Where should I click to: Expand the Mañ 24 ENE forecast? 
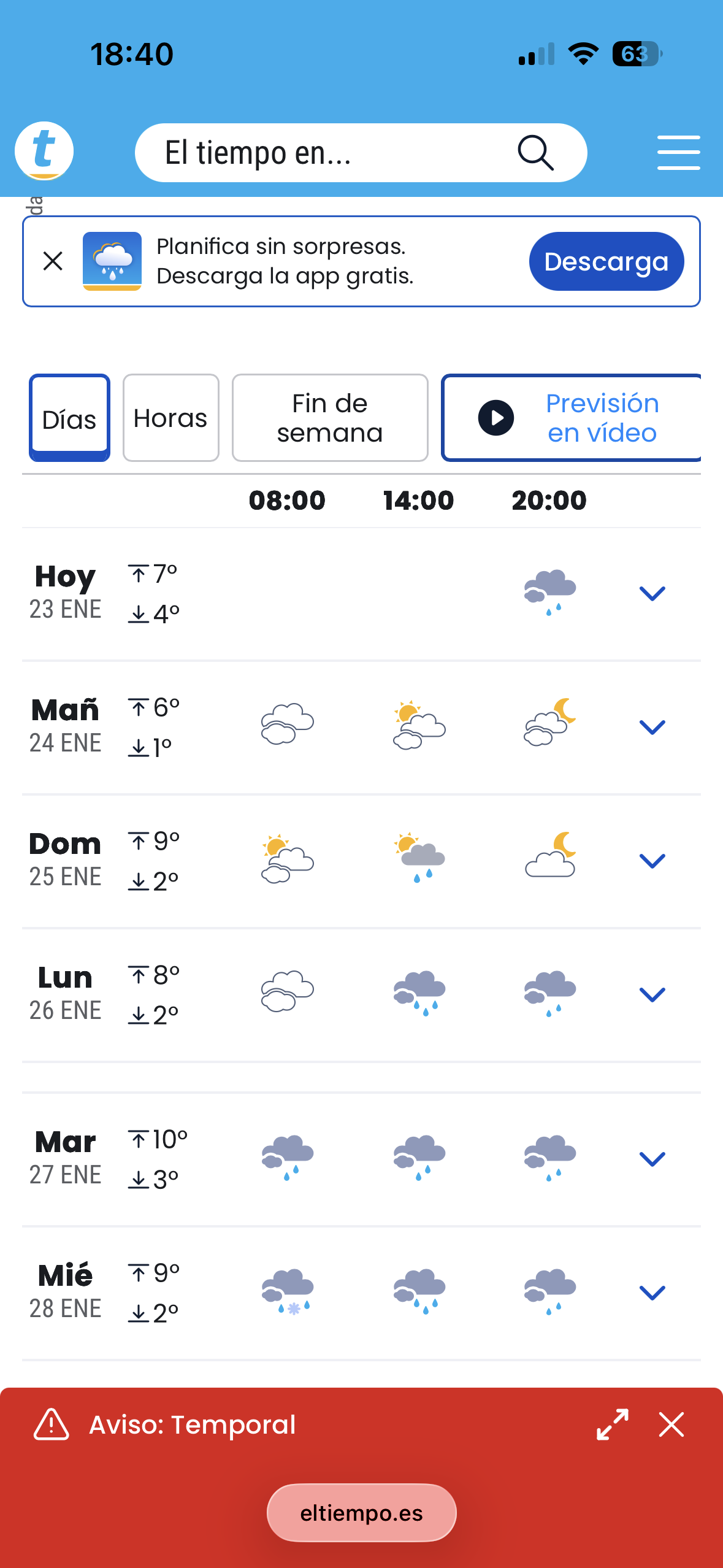coord(652,727)
